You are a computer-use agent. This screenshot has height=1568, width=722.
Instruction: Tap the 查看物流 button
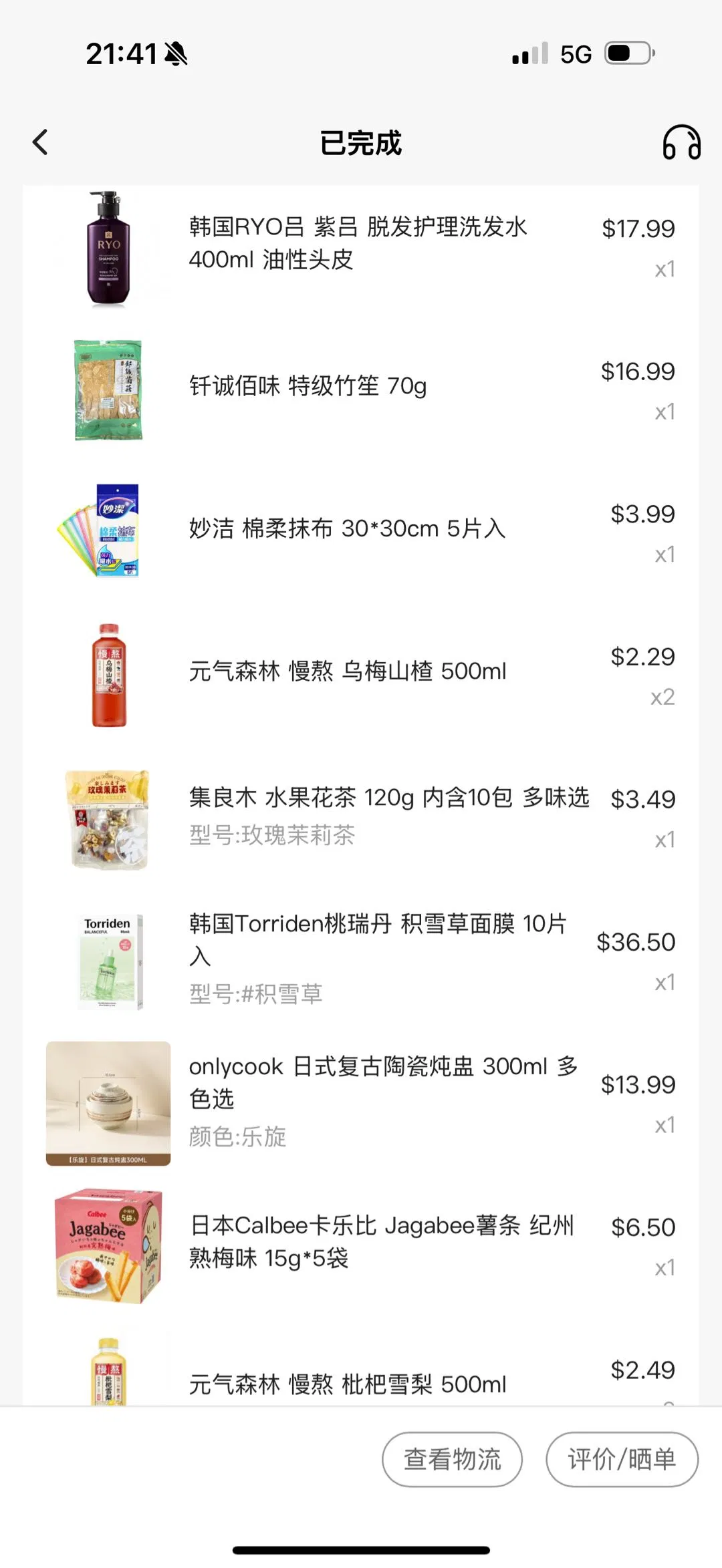(x=452, y=1459)
